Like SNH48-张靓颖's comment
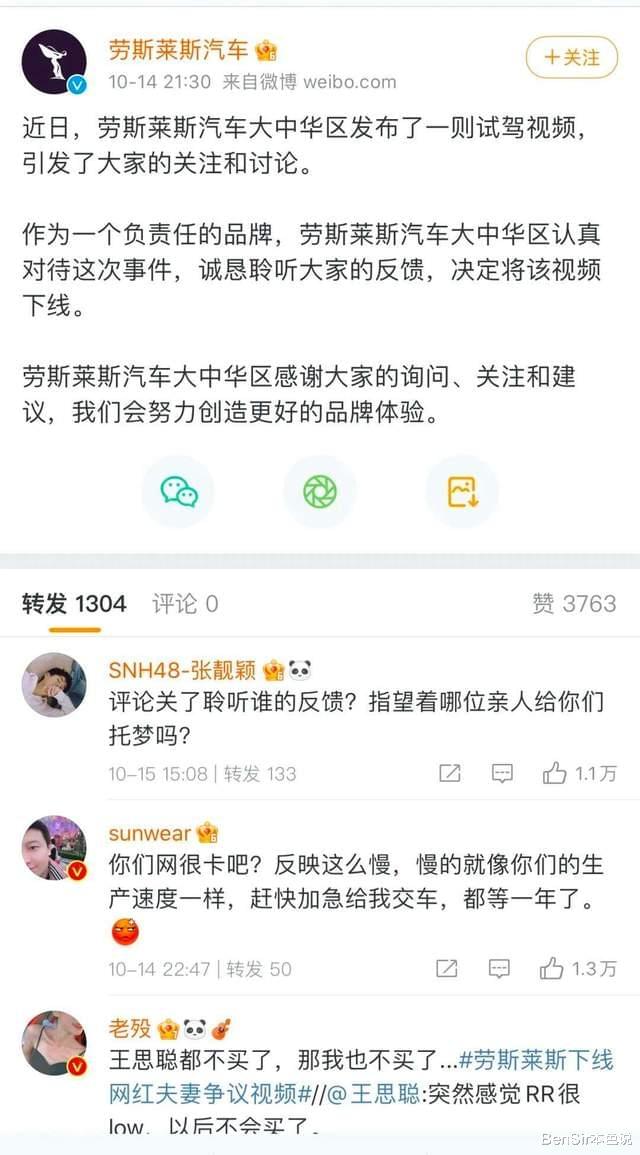 click(x=579, y=773)
